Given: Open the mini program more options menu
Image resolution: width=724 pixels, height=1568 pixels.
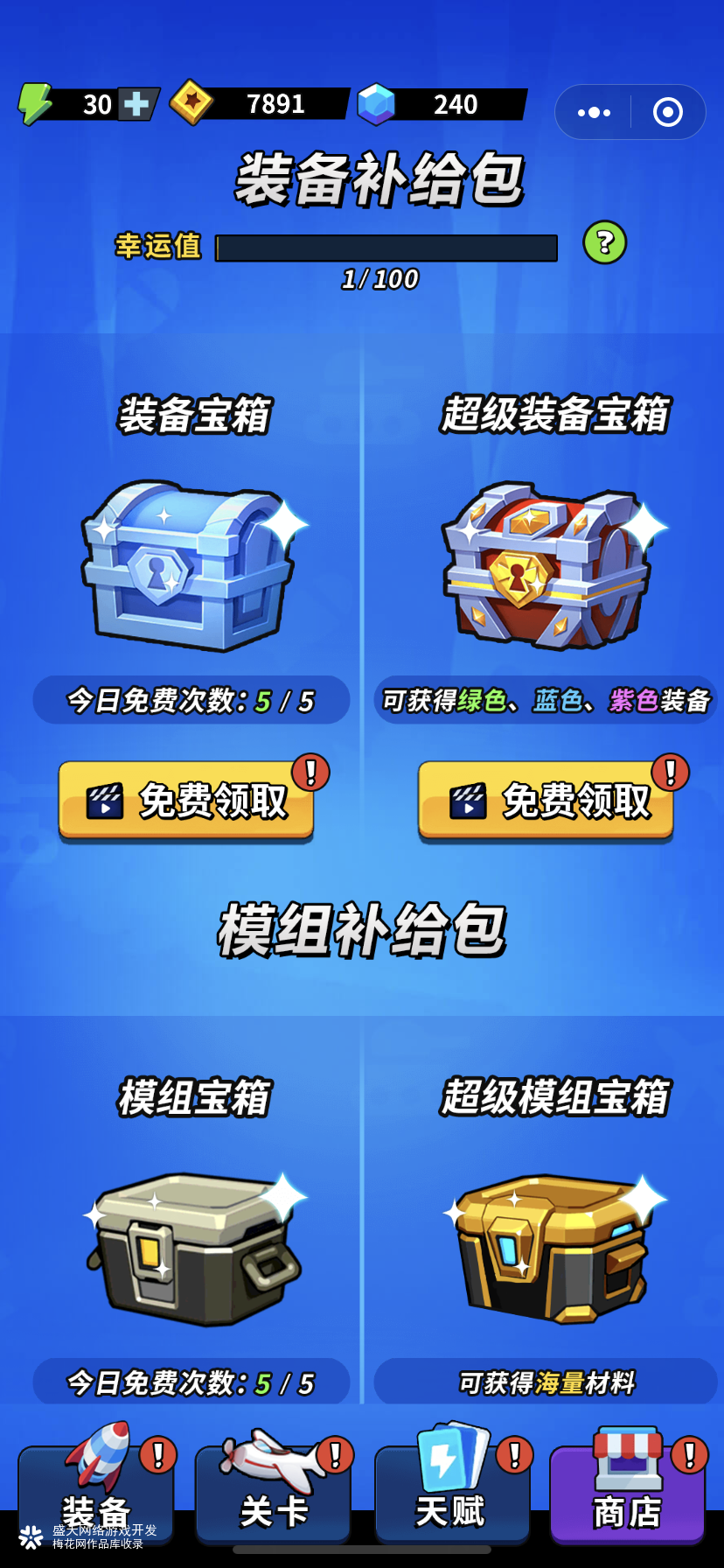Looking at the screenshot, I should [x=594, y=112].
